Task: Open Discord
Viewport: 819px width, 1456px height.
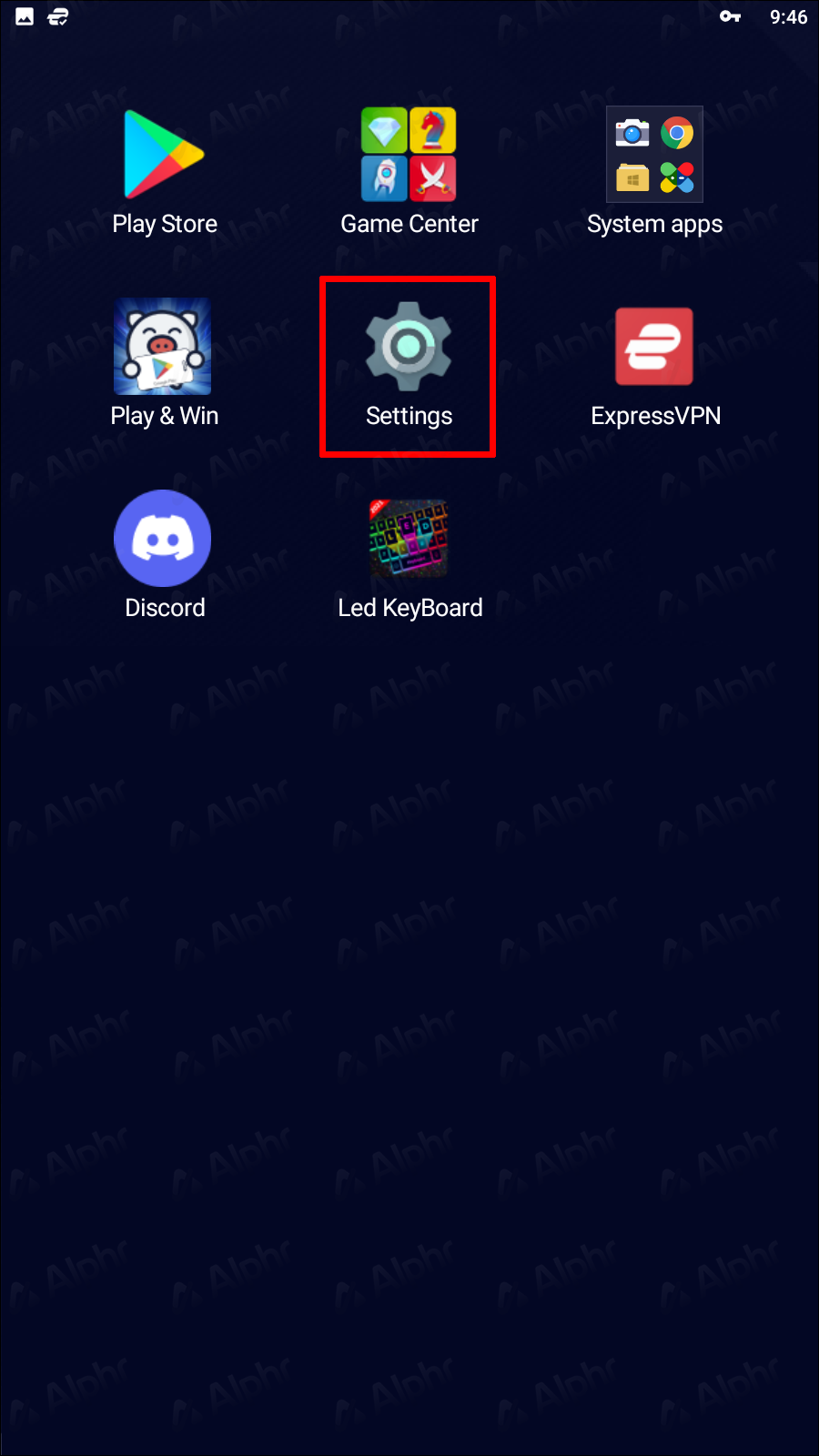Action: click(x=163, y=539)
